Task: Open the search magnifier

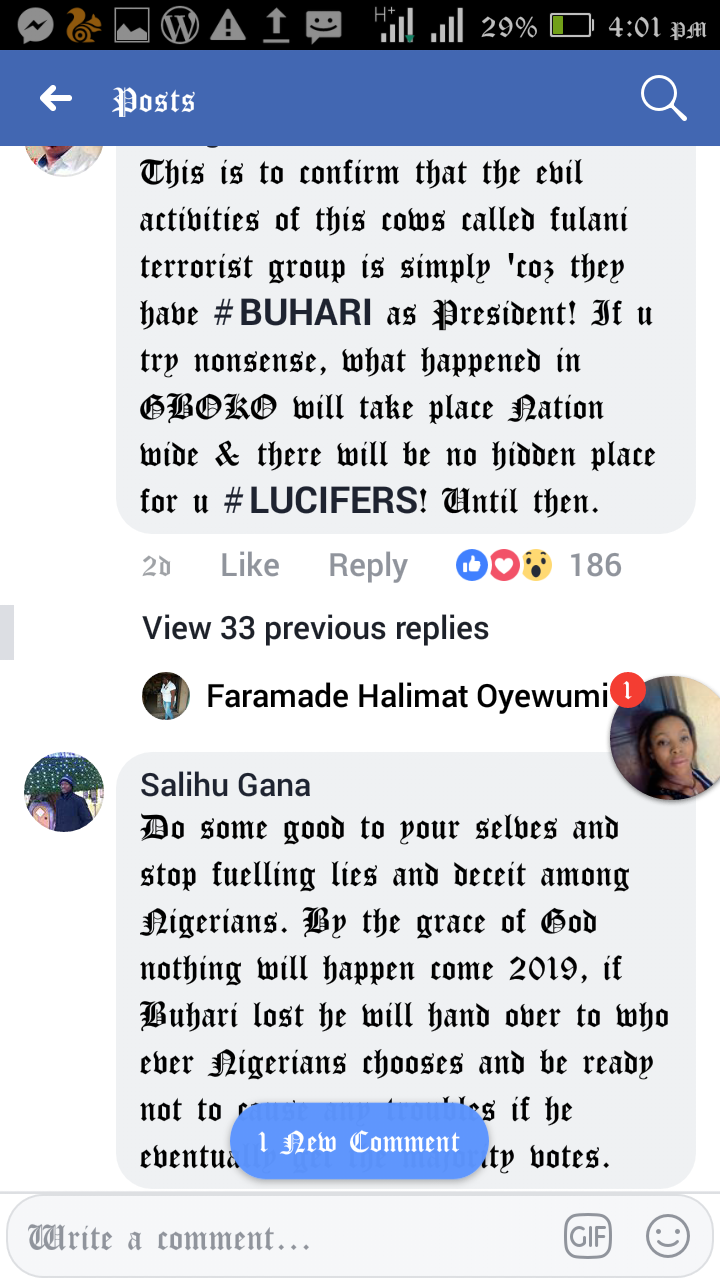Action: click(663, 98)
